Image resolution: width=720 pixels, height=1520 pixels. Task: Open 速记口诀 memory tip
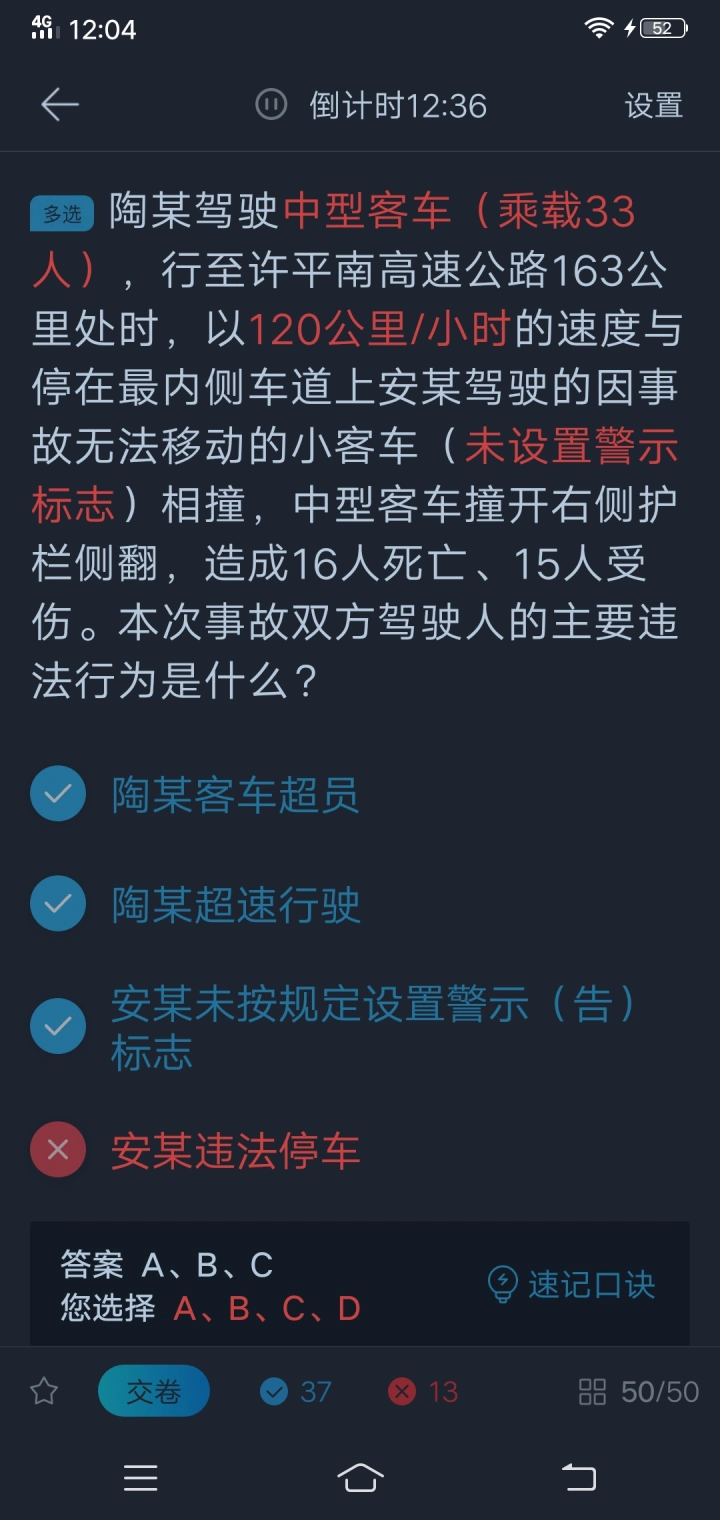coord(571,1285)
